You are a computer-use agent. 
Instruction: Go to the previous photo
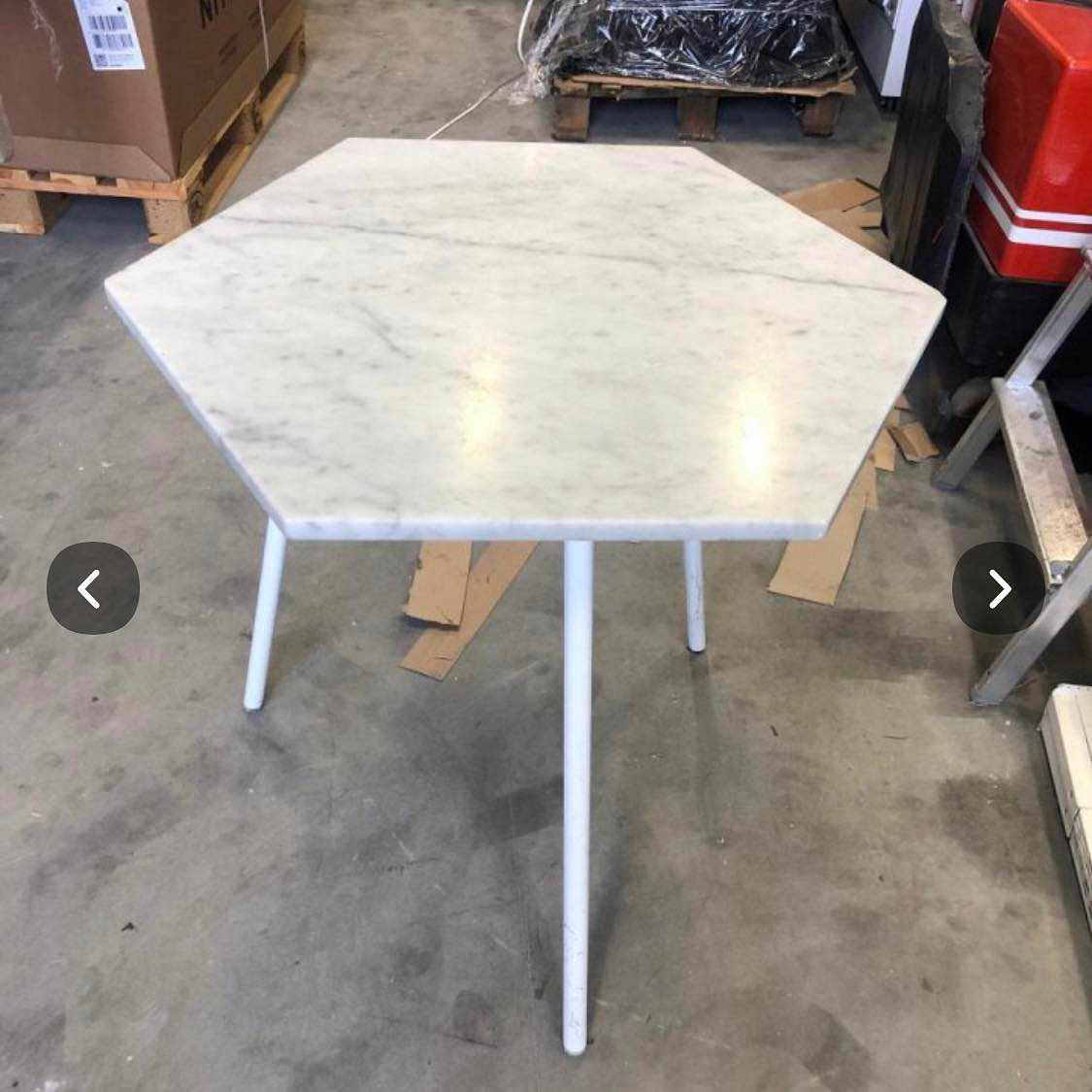[x=92, y=588]
